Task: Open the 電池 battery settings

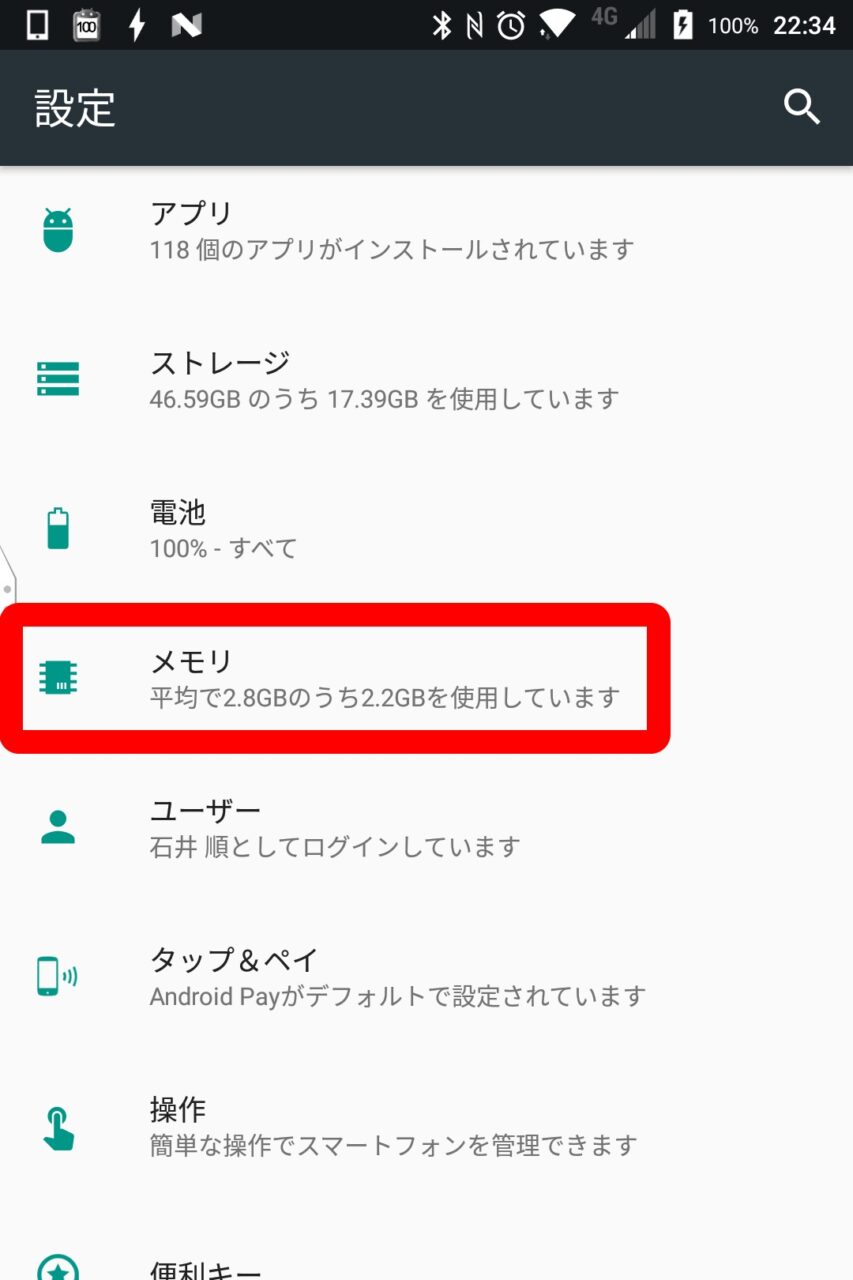Action: (x=224, y=530)
